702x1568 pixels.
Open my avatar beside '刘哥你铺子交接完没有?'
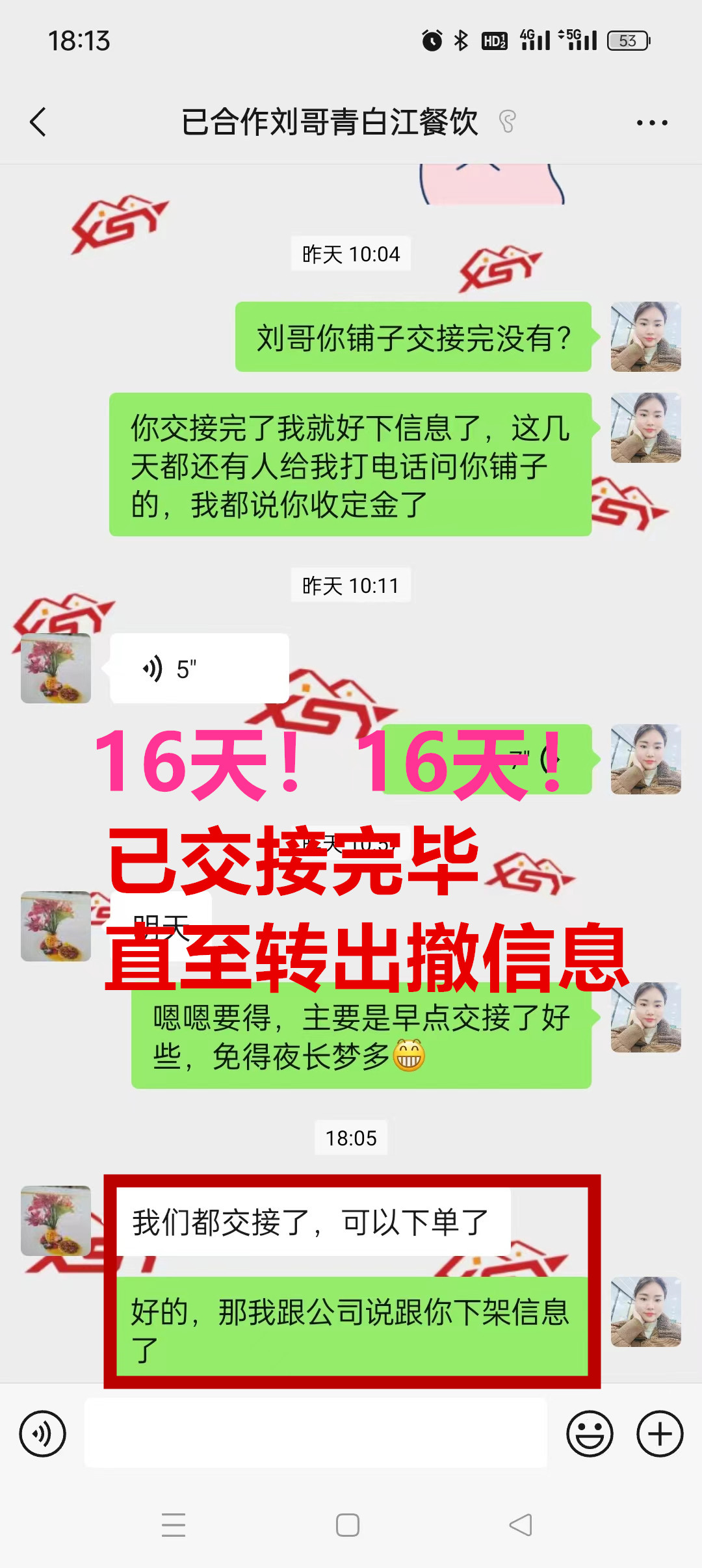[x=645, y=337]
